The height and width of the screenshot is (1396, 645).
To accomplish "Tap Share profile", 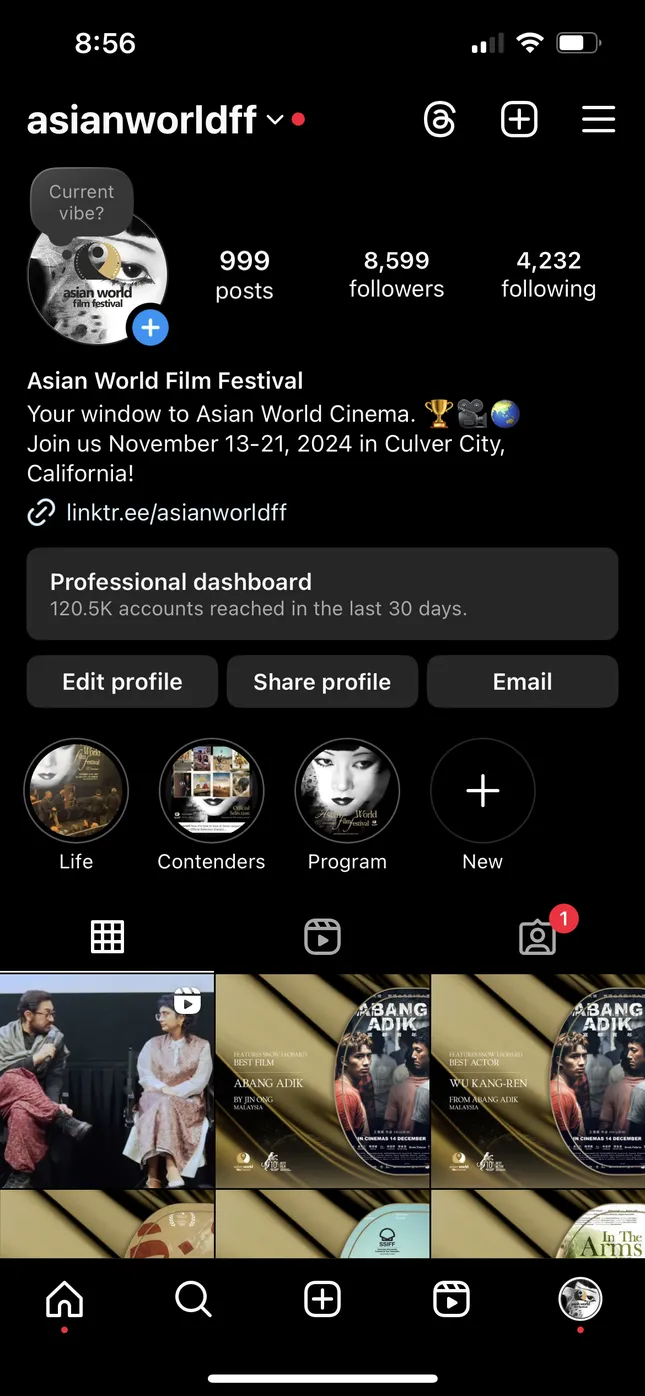I will (322, 682).
